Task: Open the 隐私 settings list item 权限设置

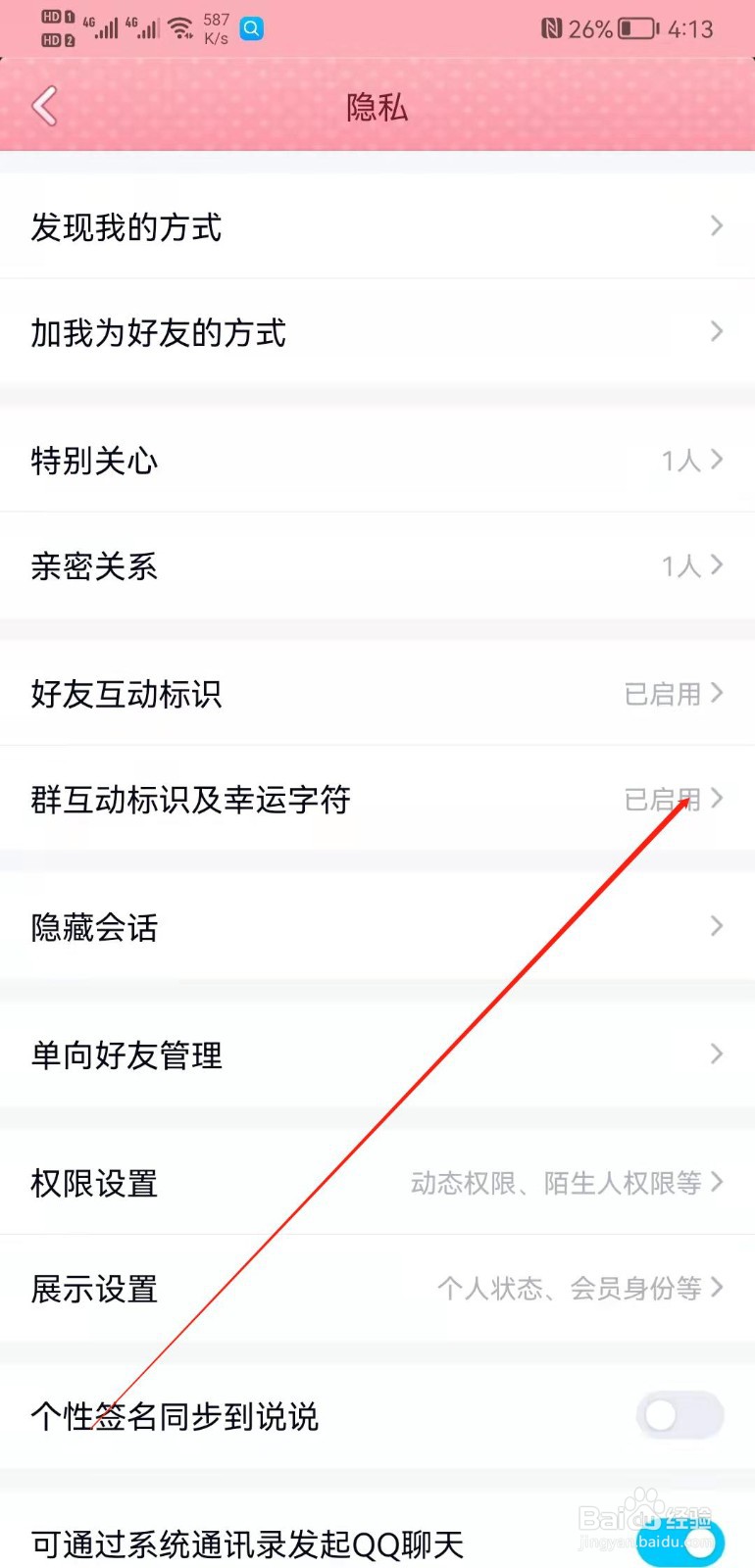Action: pyautogui.click(x=377, y=1183)
